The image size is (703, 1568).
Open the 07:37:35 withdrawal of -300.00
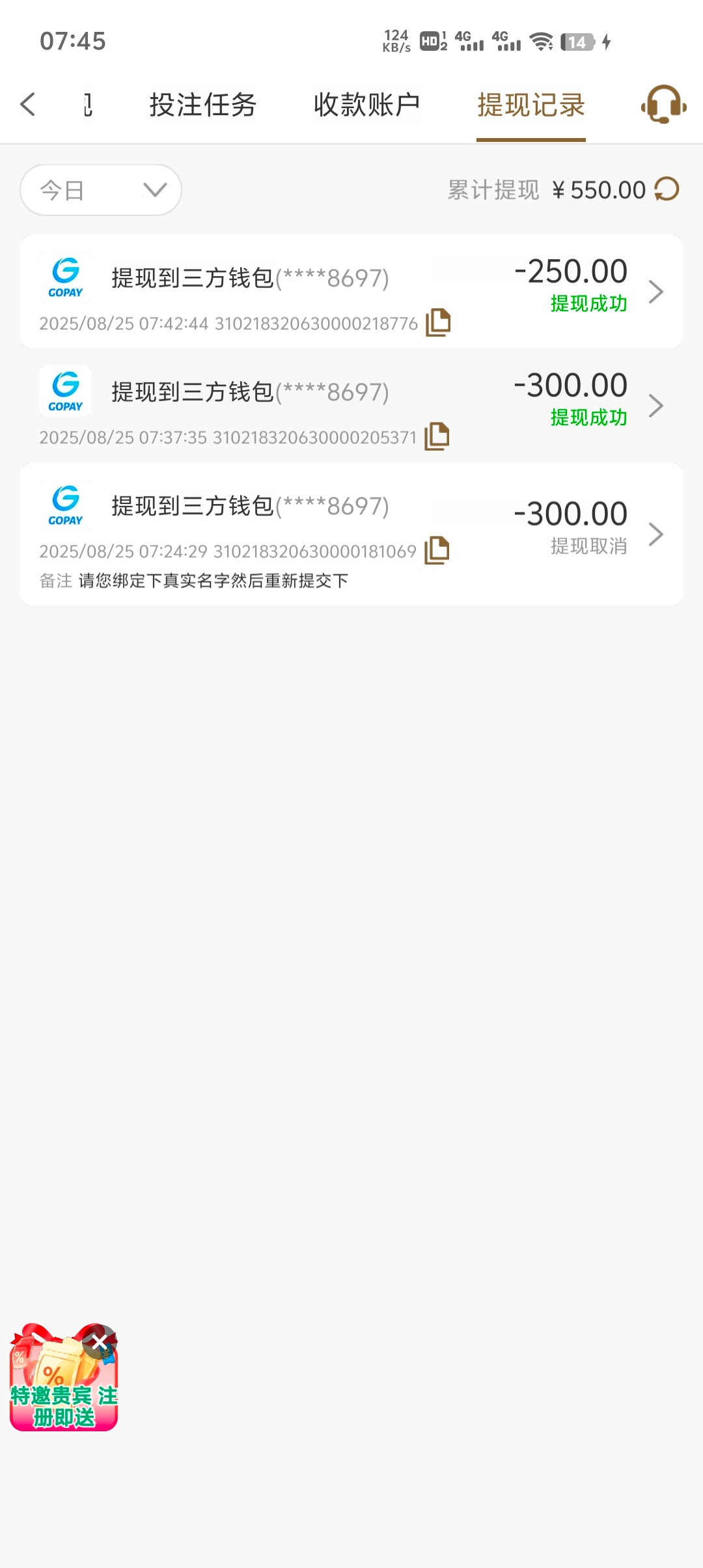coord(655,406)
